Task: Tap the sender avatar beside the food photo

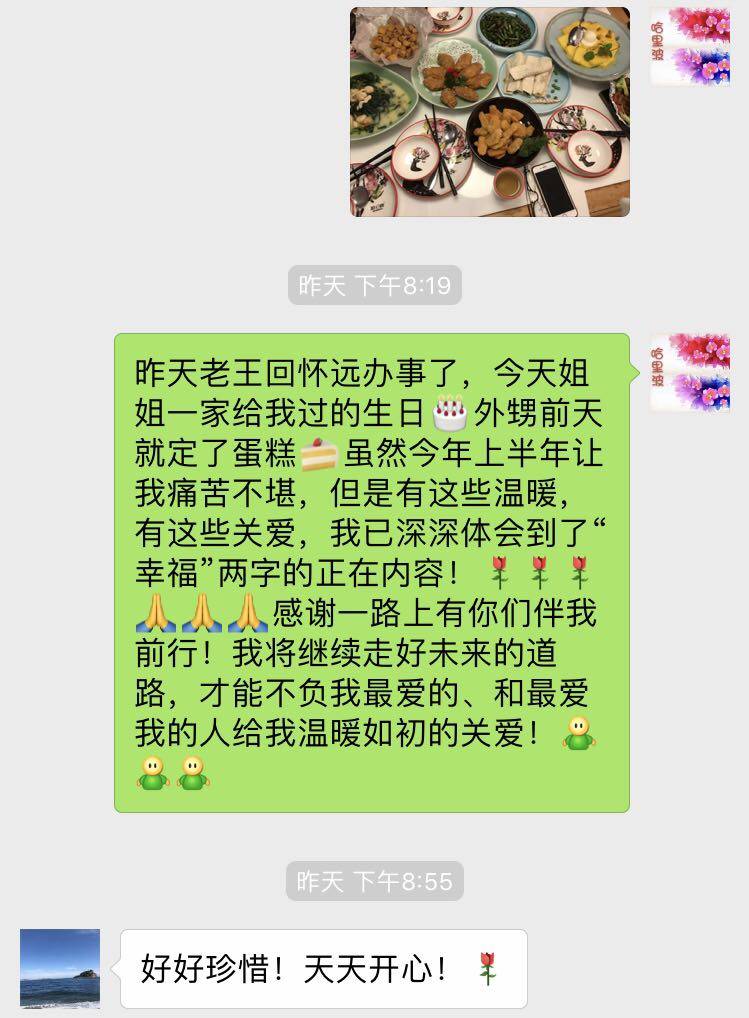Action: tap(690, 47)
